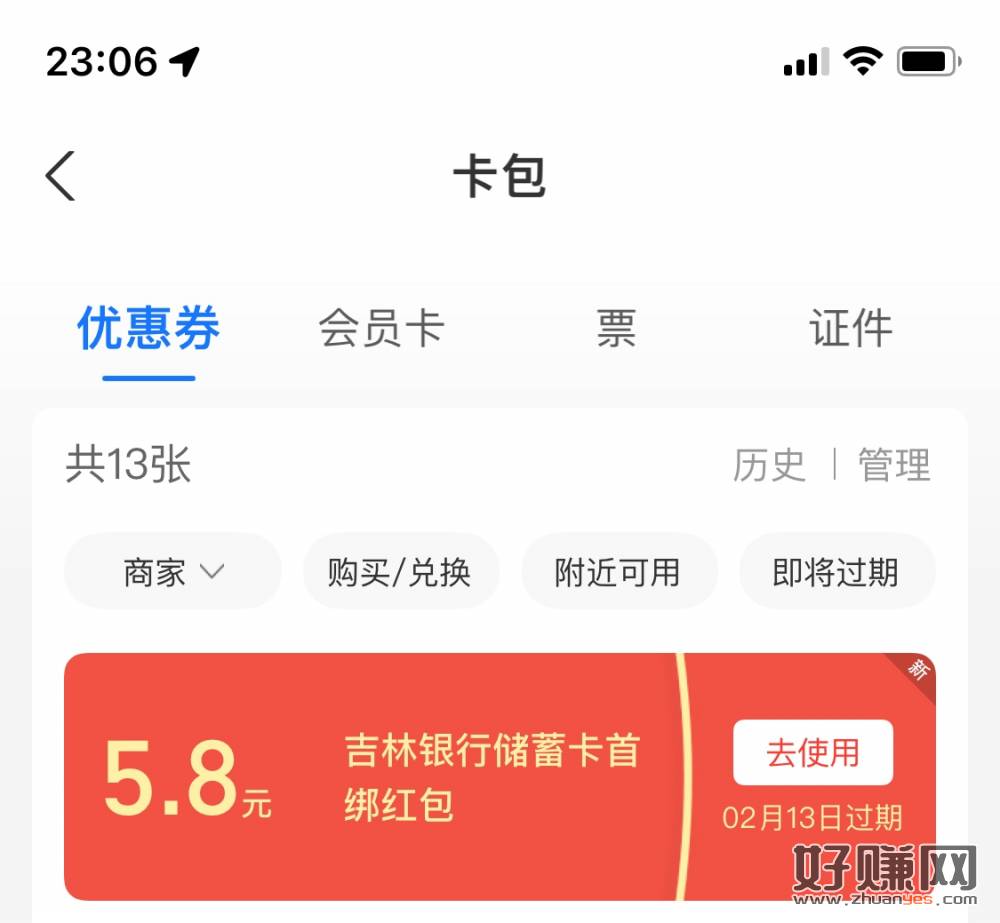Filter by 购买/兑换 coupons

click(400, 572)
